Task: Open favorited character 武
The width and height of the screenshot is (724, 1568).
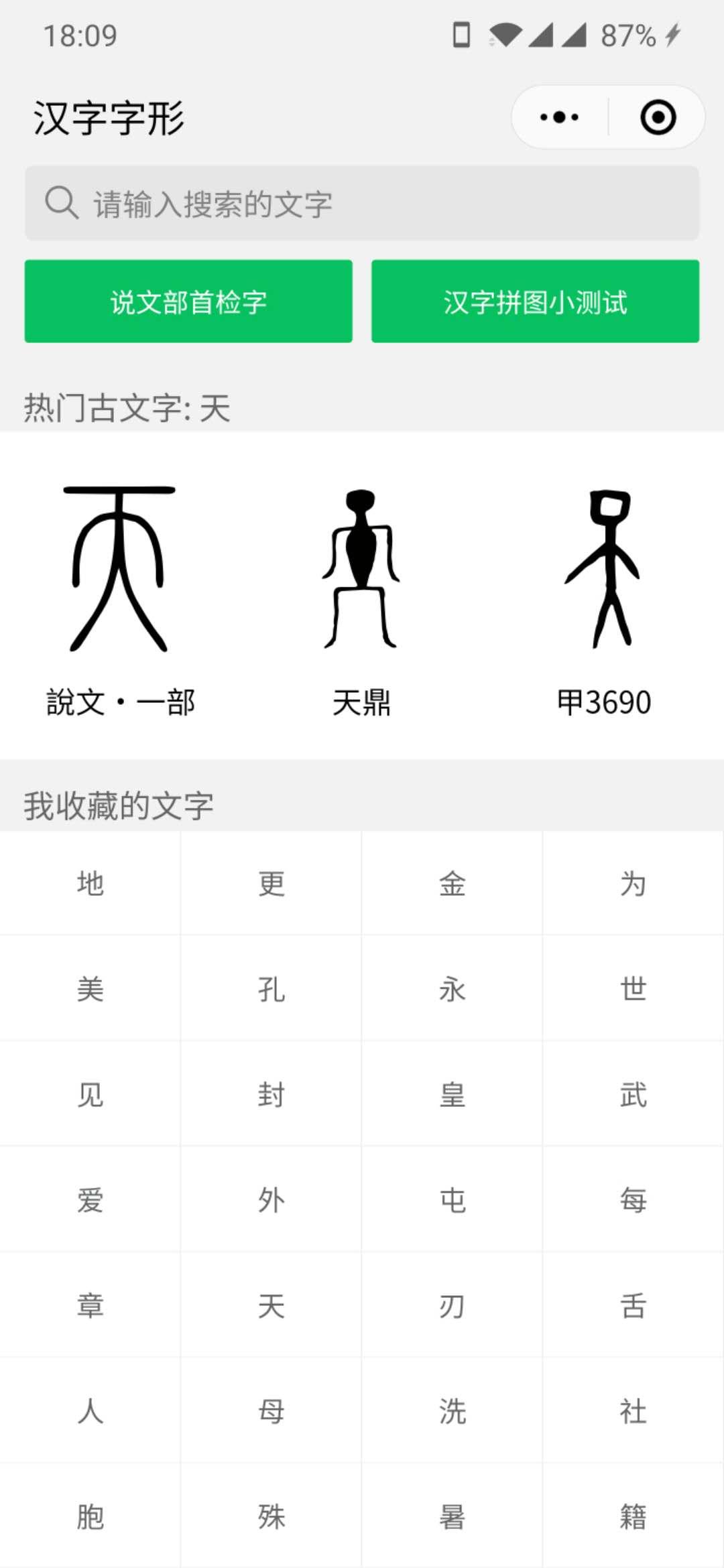Action: [x=633, y=1094]
